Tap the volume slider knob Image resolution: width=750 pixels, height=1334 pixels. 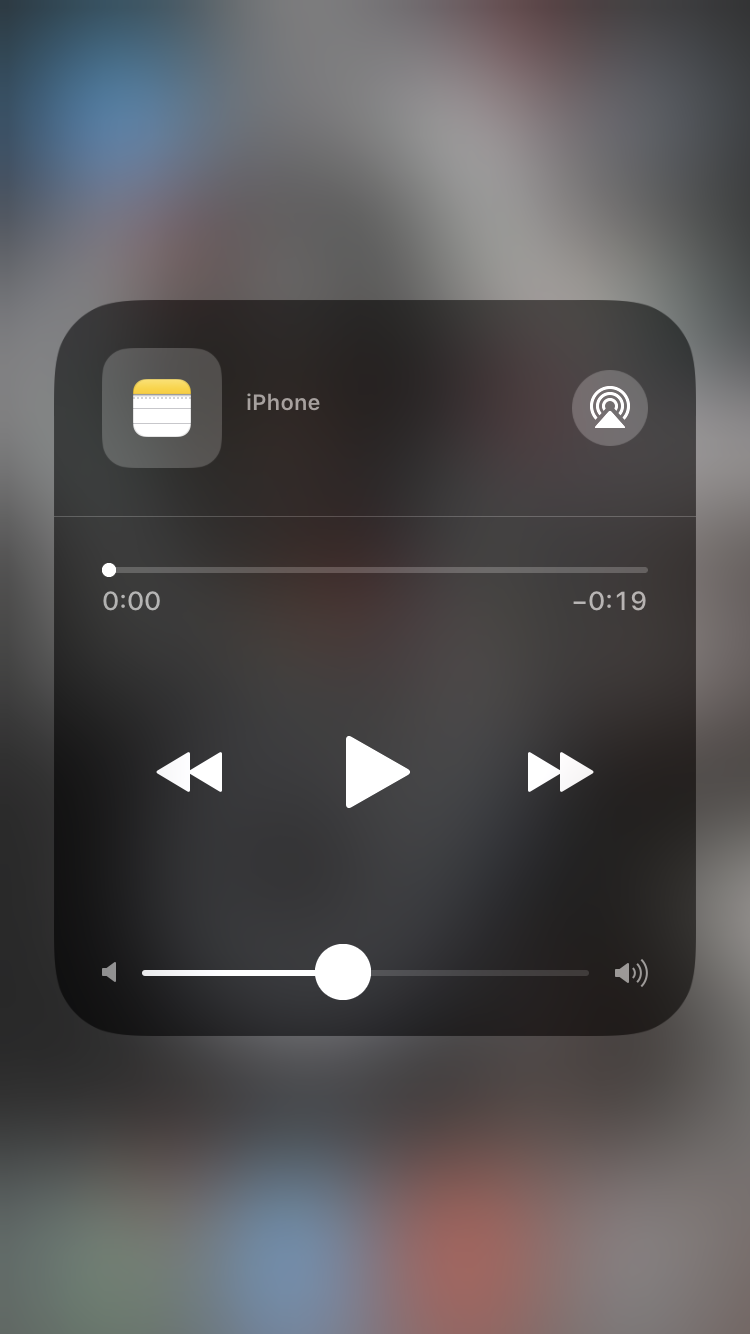343,972
